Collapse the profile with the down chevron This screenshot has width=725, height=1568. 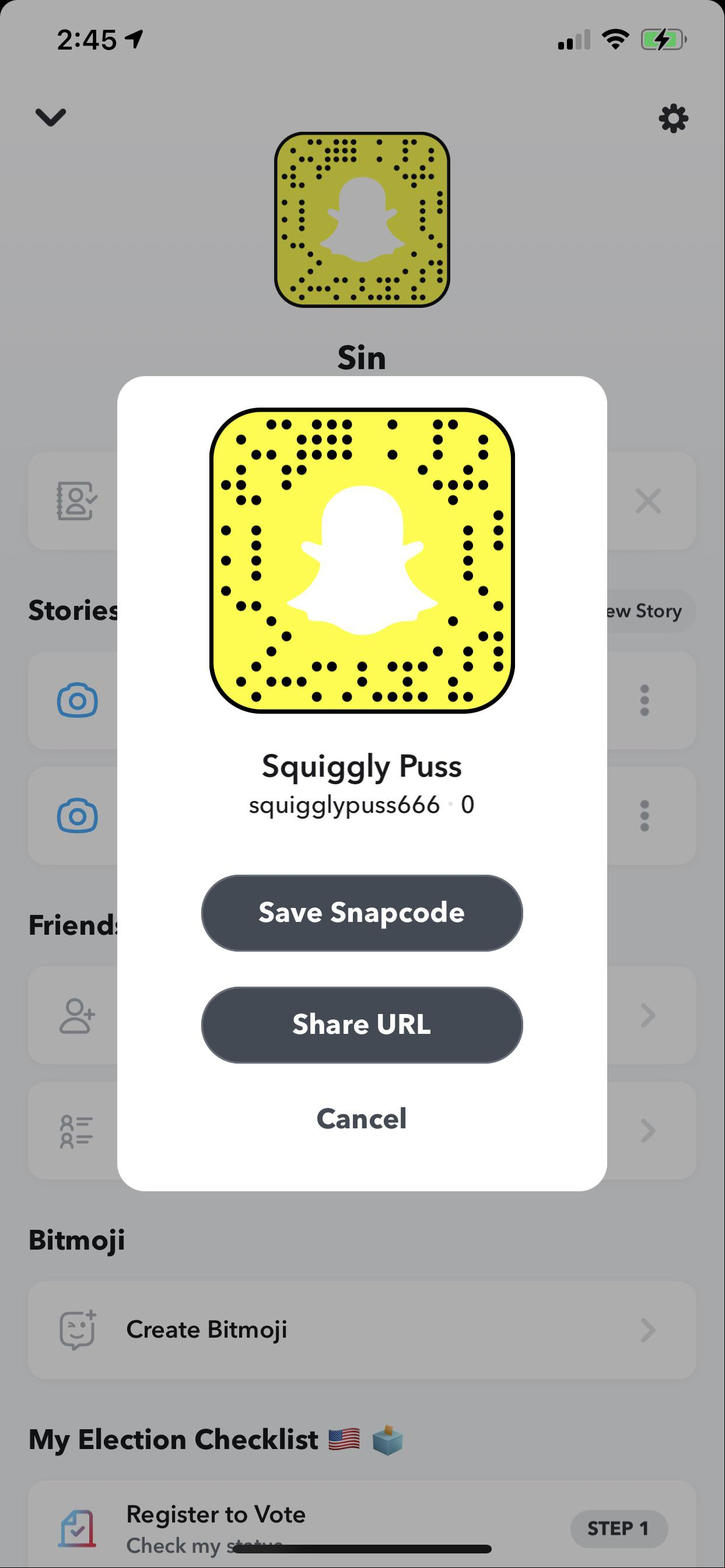[x=51, y=117]
